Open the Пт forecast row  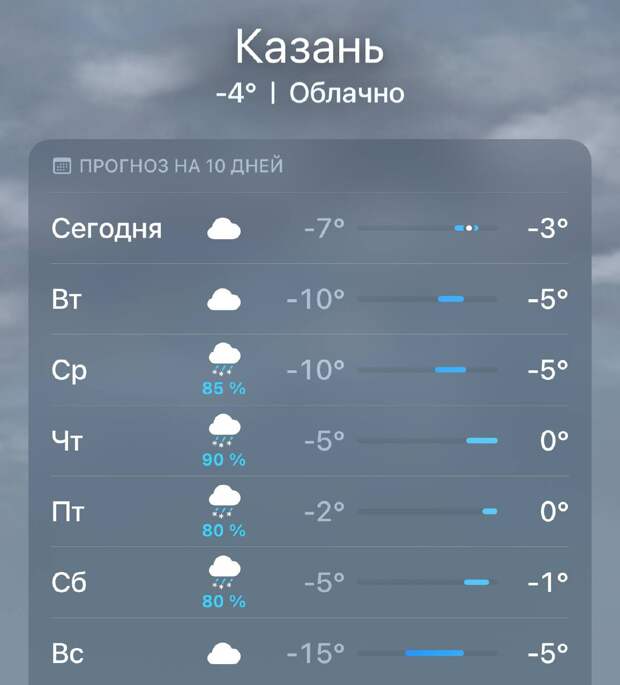(x=310, y=511)
